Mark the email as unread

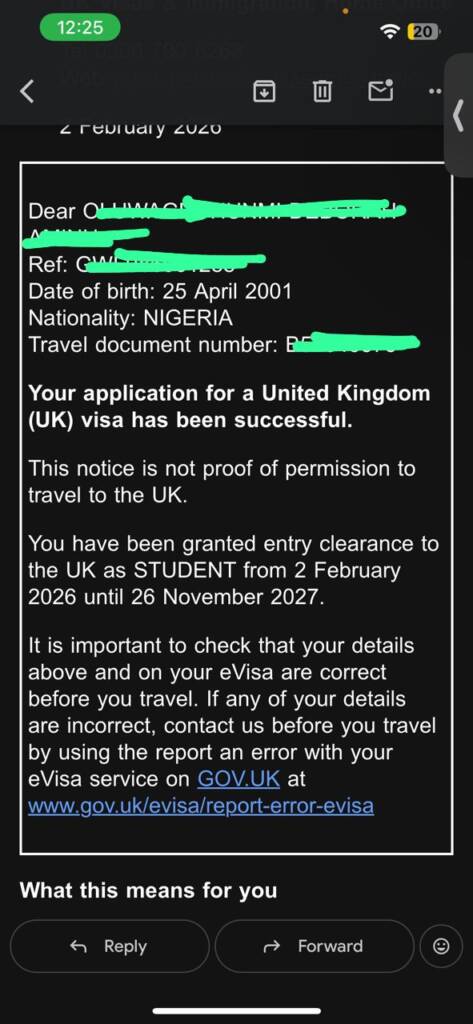pos(381,91)
